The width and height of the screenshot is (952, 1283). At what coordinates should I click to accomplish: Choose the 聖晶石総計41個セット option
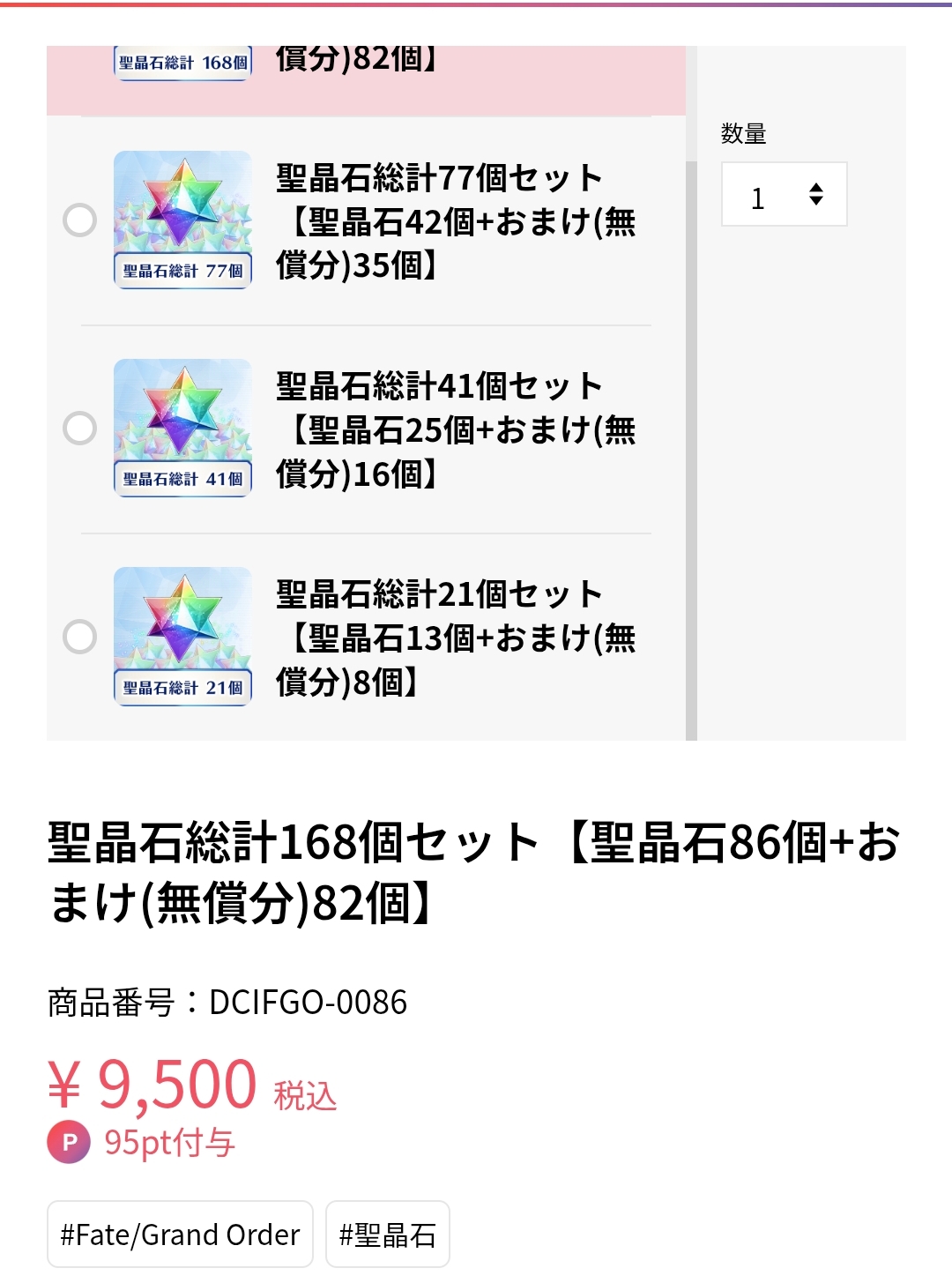pos(79,428)
